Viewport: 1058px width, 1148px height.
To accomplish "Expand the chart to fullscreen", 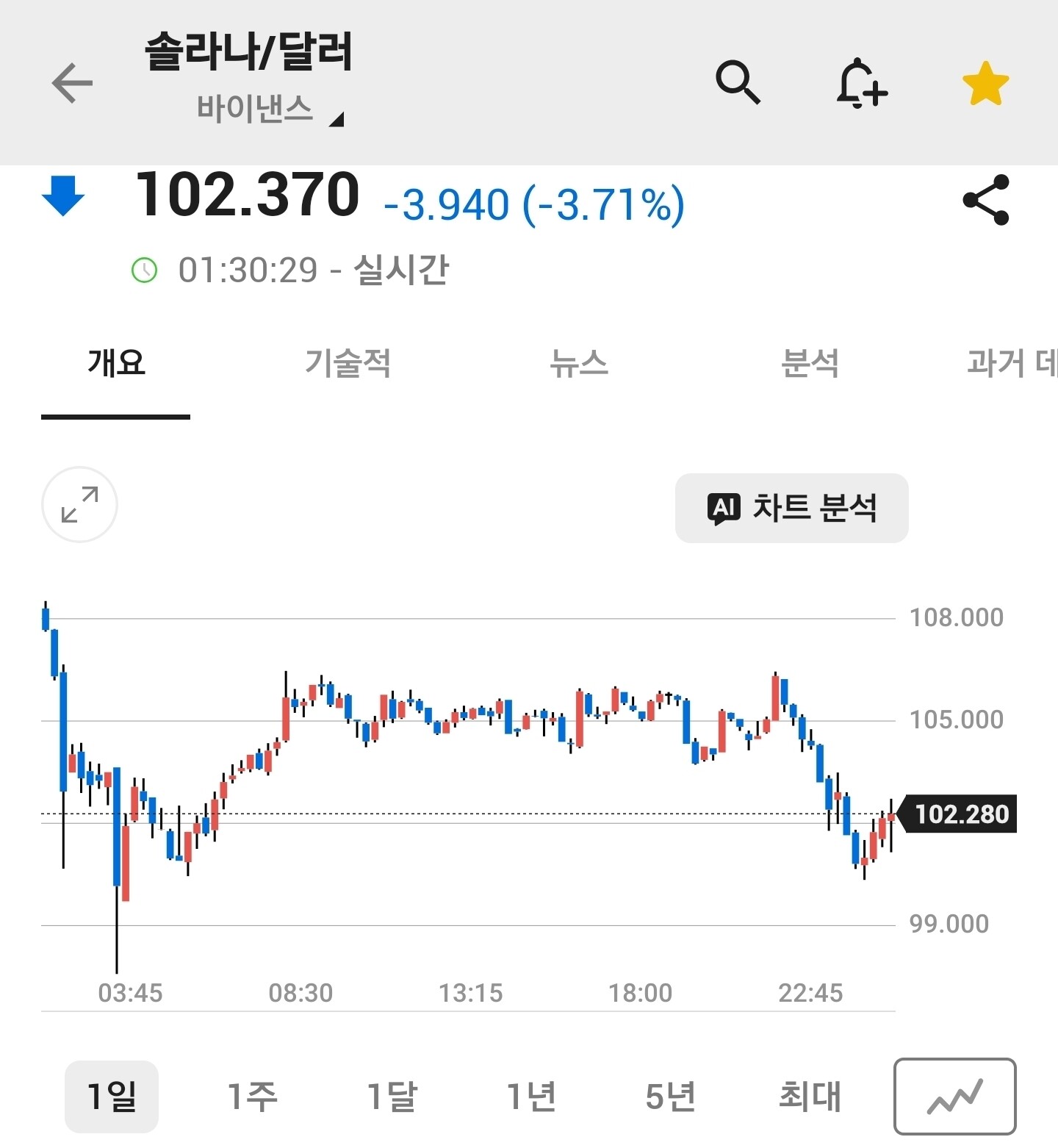I will pyautogui.click(x=79, y=505).
